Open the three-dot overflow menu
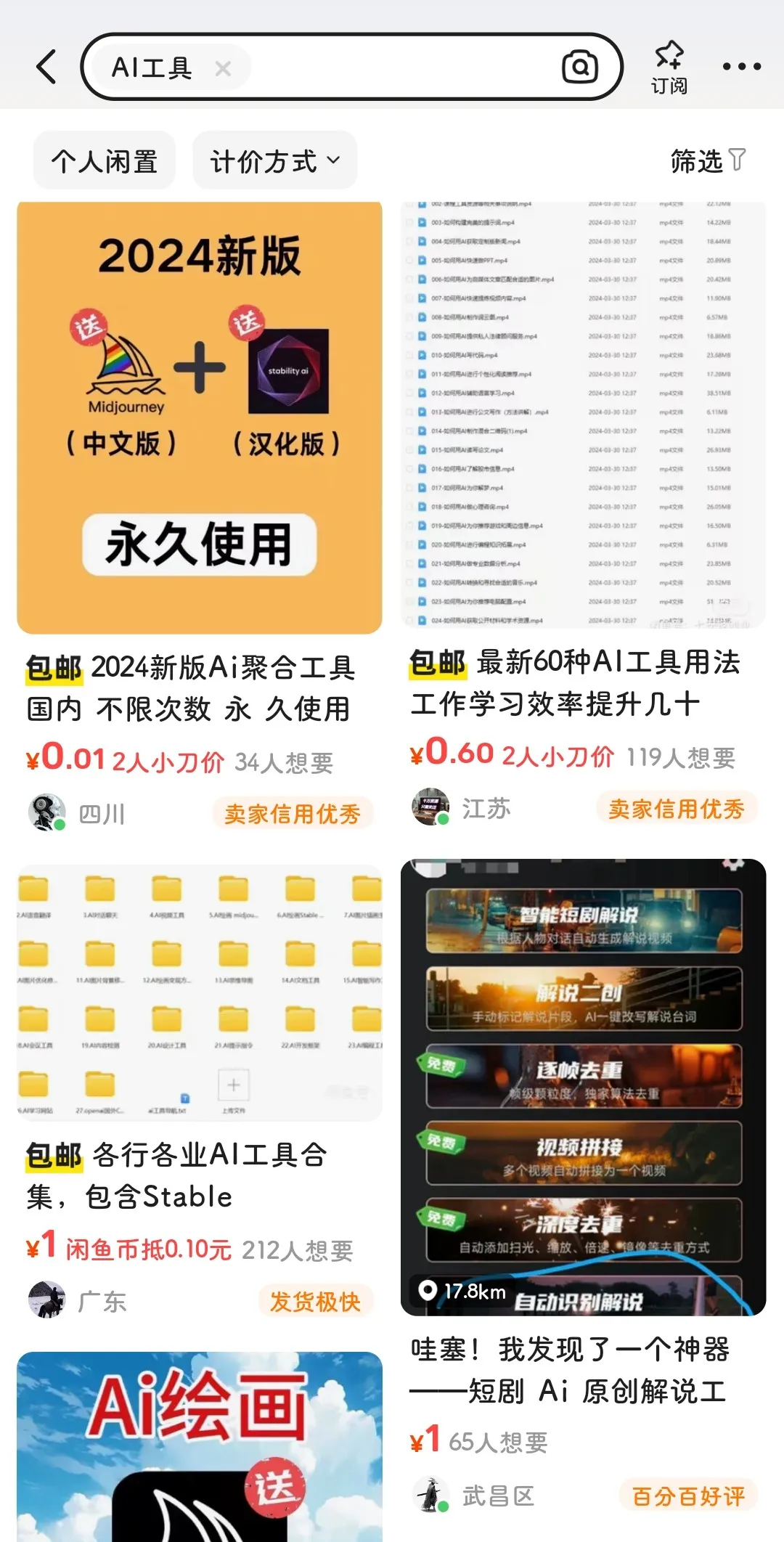The image size is (784, 1542). [741, 67]
